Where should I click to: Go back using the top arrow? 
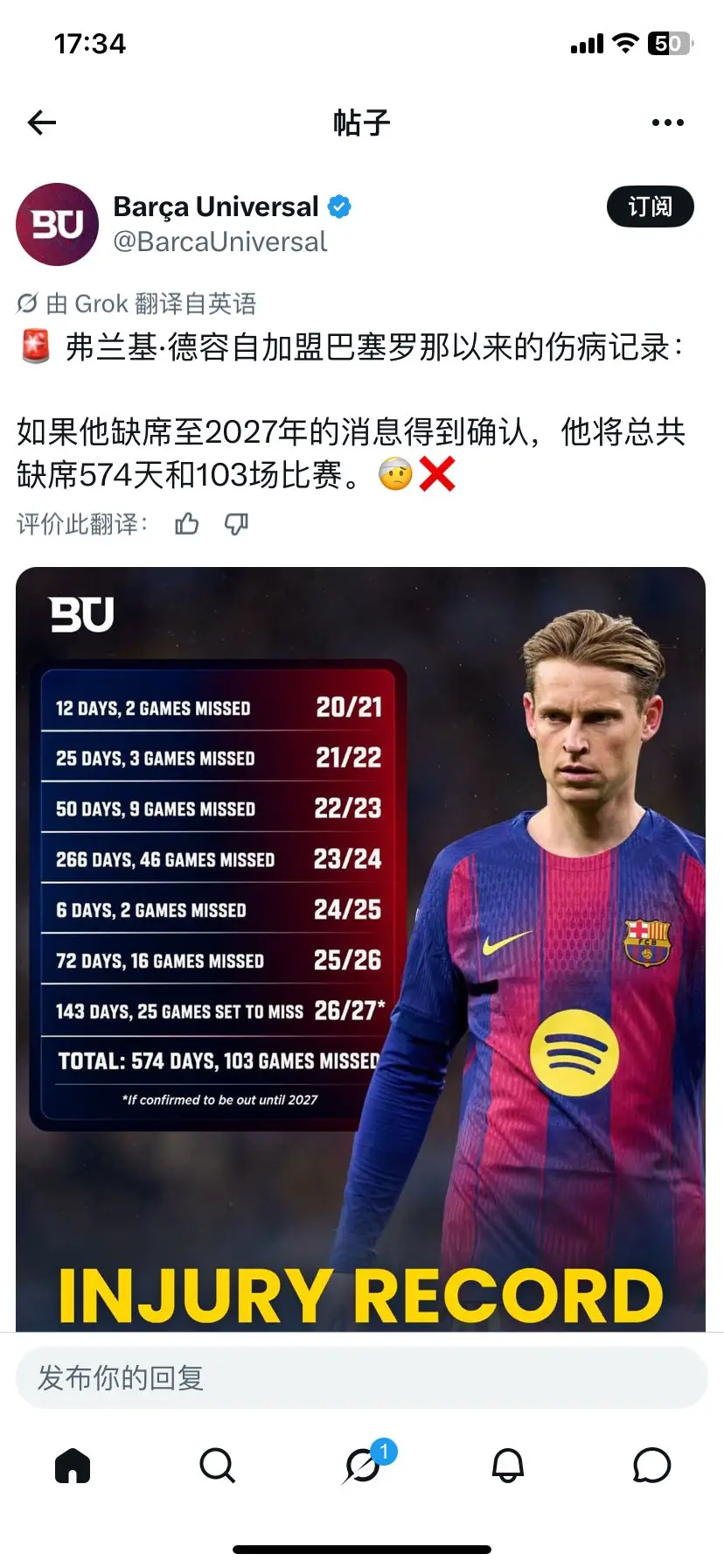(x=42, y=122)
